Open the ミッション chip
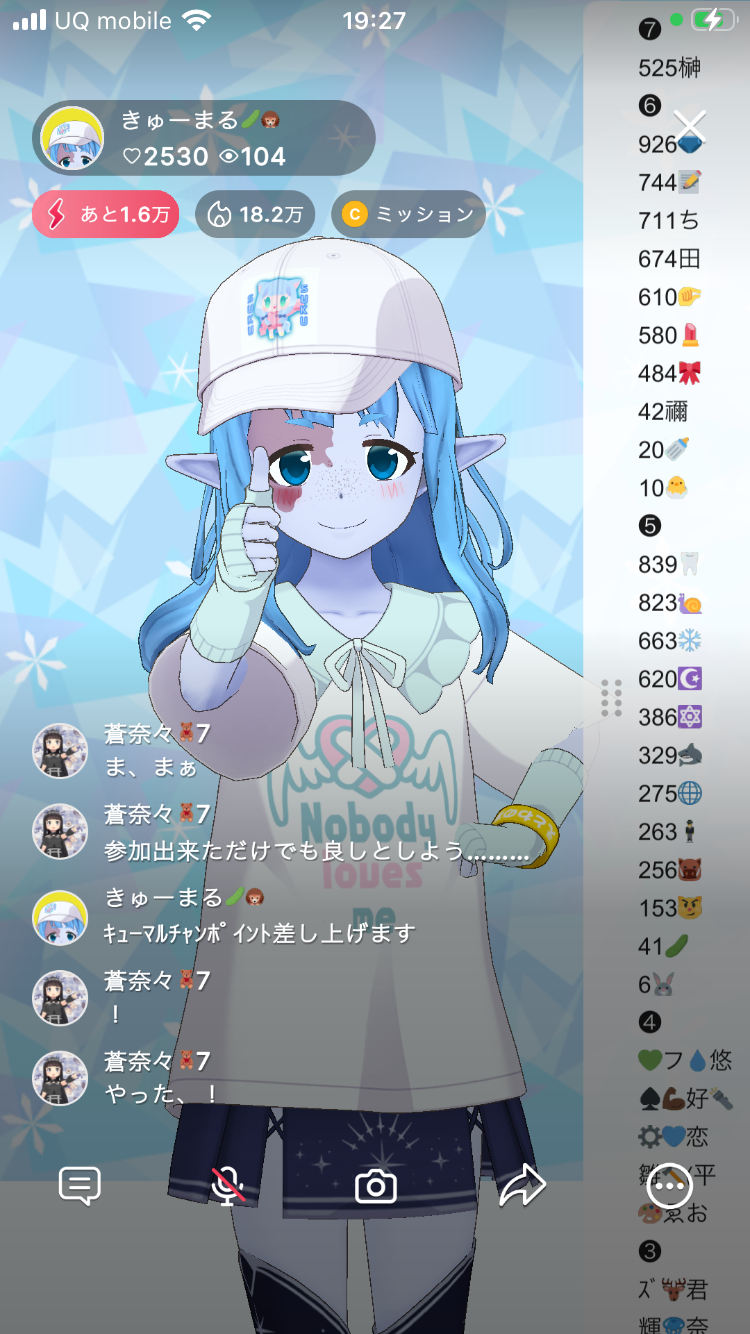The width and height of the screenshot is (750, 1334). pyautogui.click(x=408, y=214)
